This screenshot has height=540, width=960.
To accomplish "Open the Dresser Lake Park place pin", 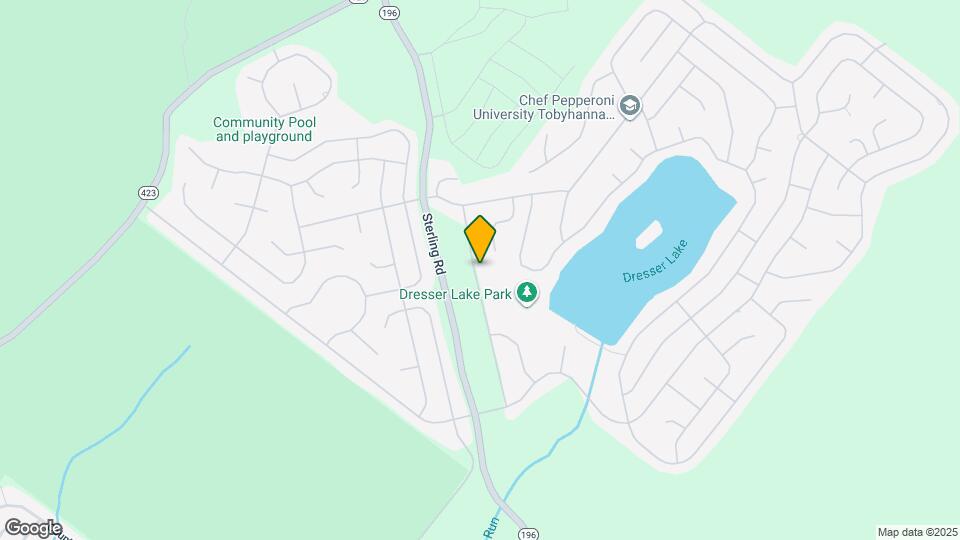I will pos(528,293).
